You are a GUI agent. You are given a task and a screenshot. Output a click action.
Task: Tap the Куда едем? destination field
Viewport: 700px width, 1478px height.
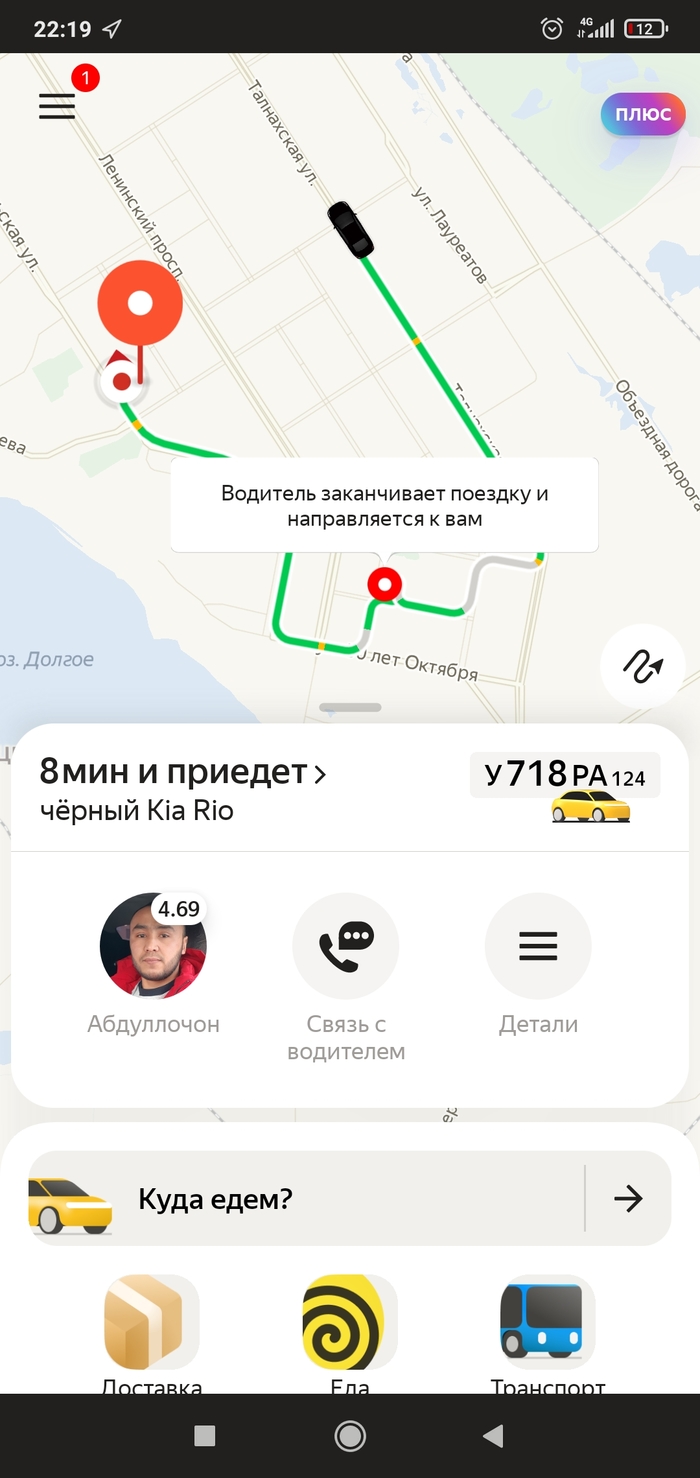tap(300, 1198)
